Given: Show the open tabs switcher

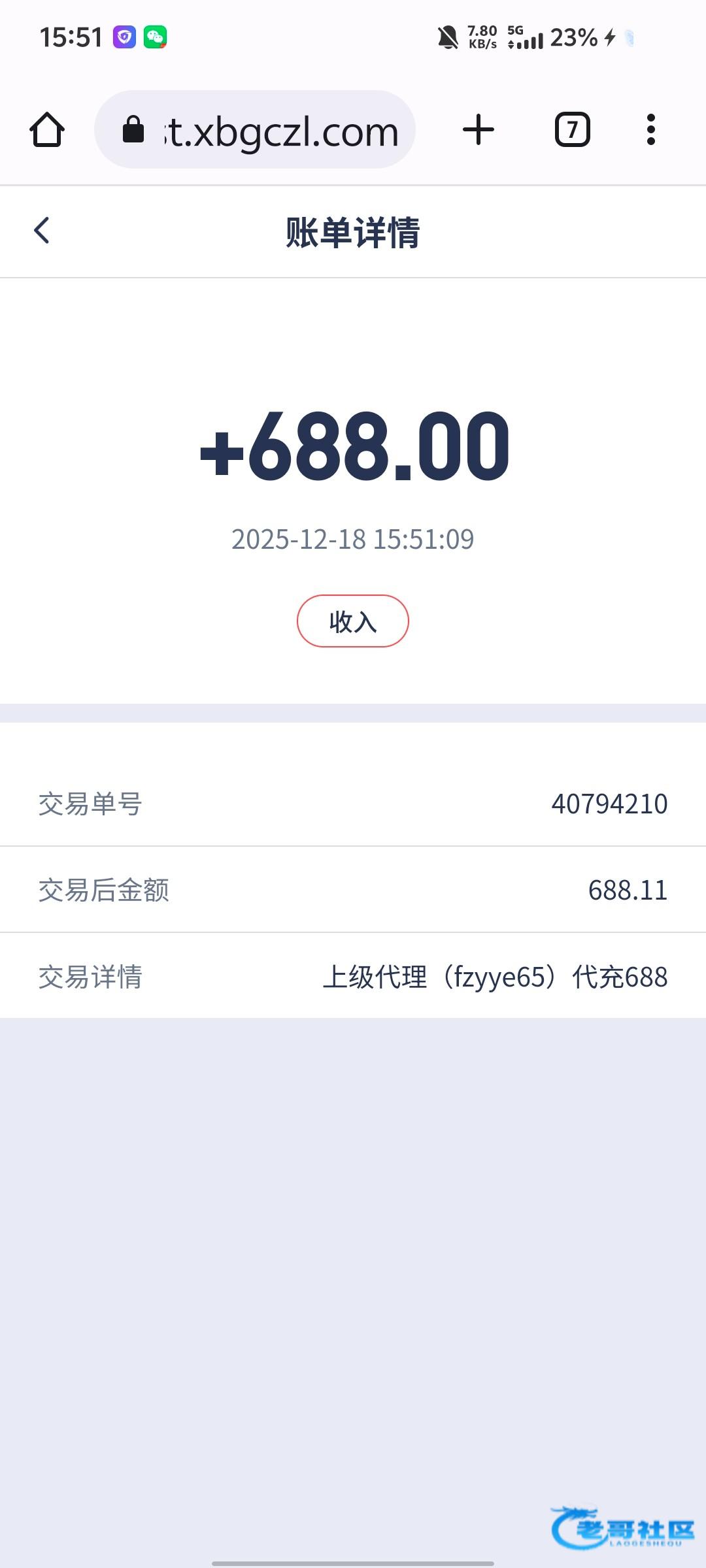Looking at the screenshot, I should (572, 129).
